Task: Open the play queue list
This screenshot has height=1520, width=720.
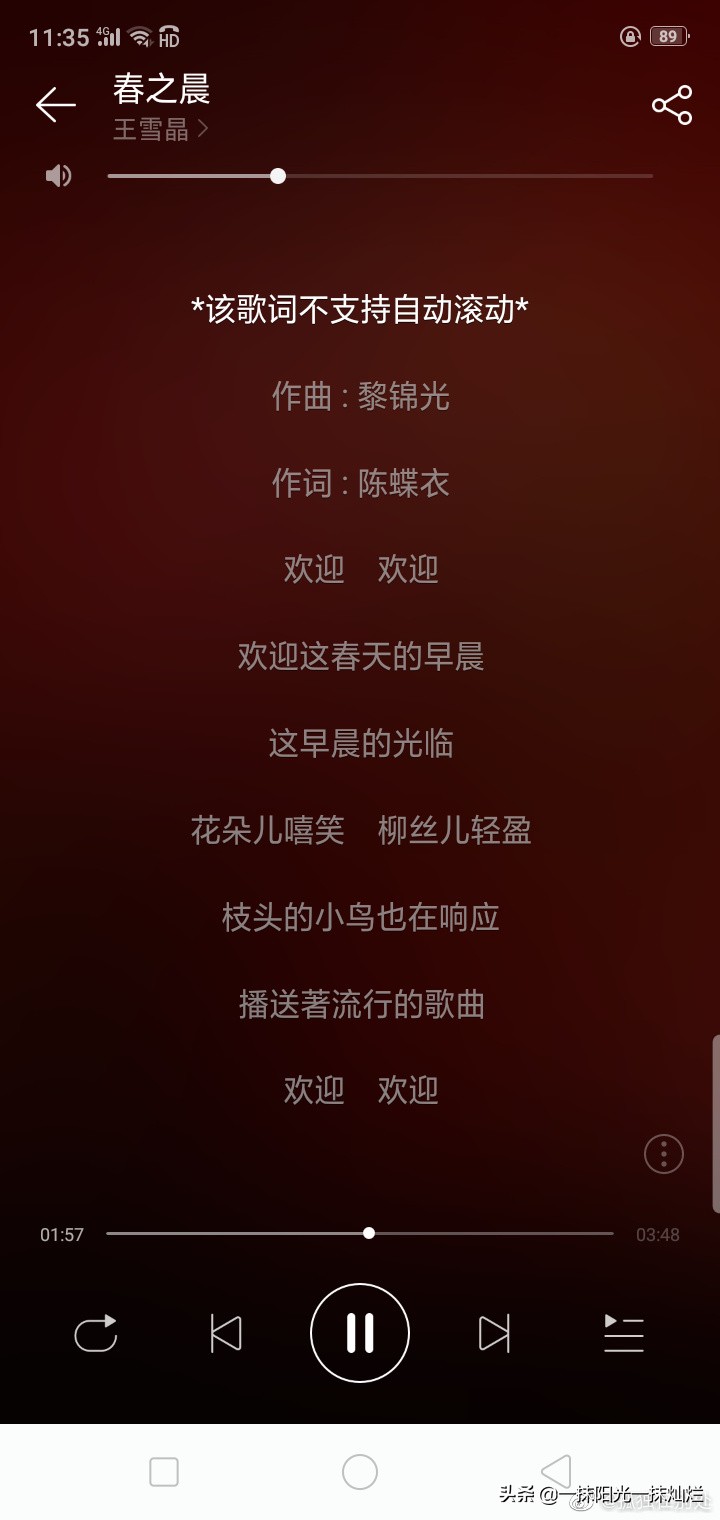Action: point(624,1333)
